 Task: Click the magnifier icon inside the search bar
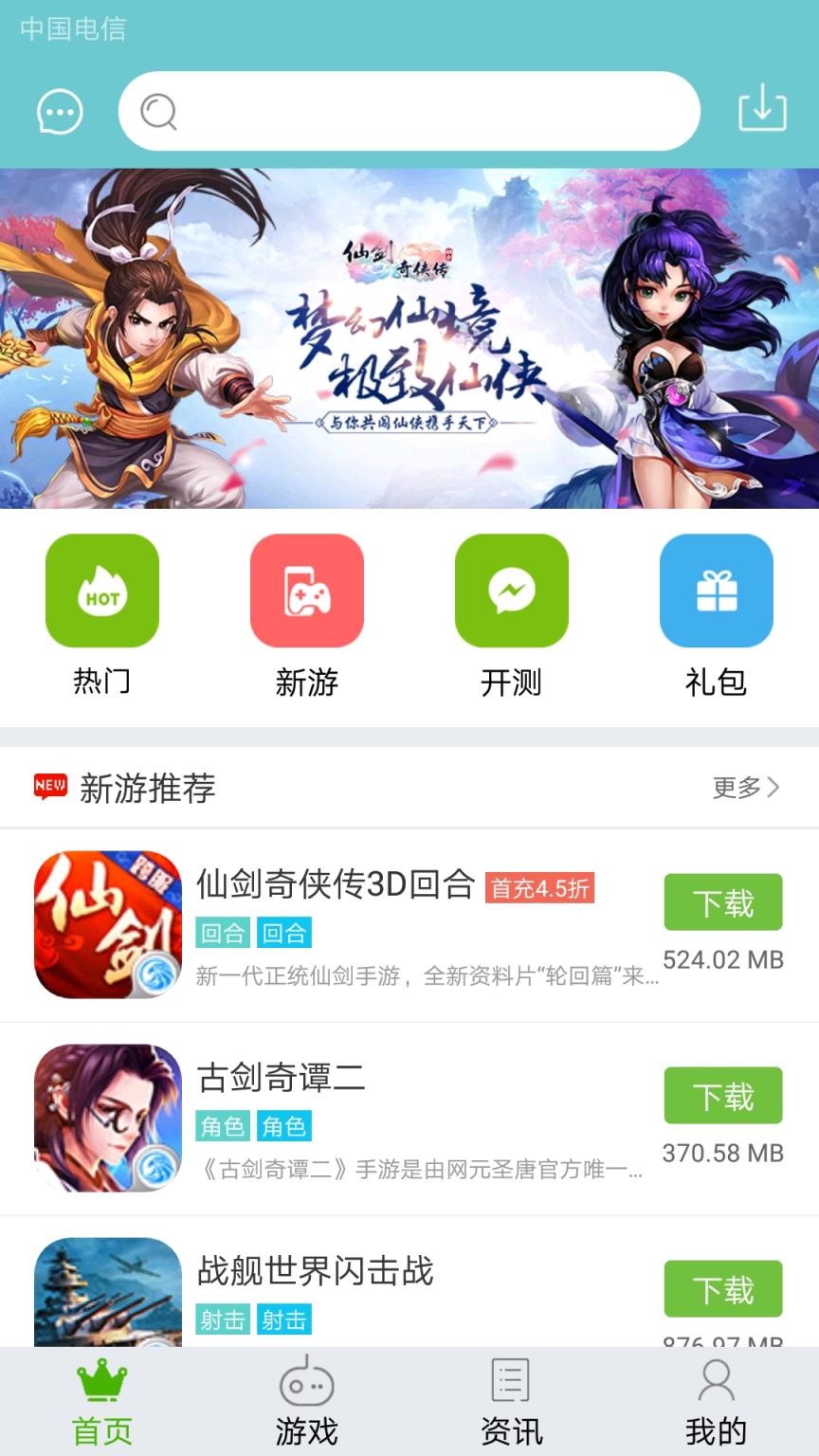tap(159, 112)
